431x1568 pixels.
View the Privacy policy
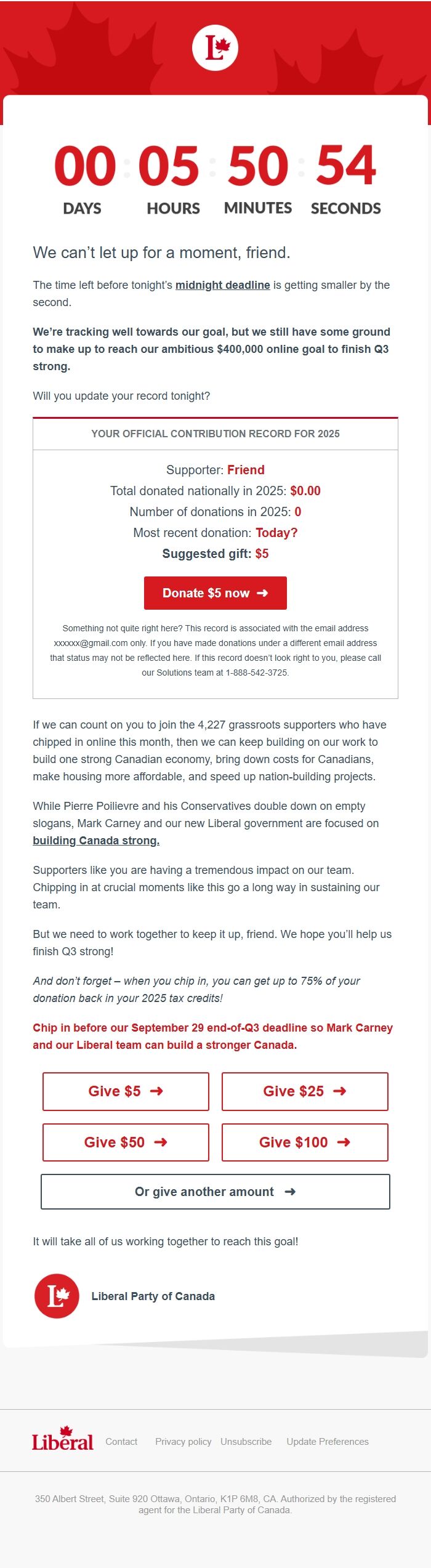pyautogui.click(x=183, y=1442)
